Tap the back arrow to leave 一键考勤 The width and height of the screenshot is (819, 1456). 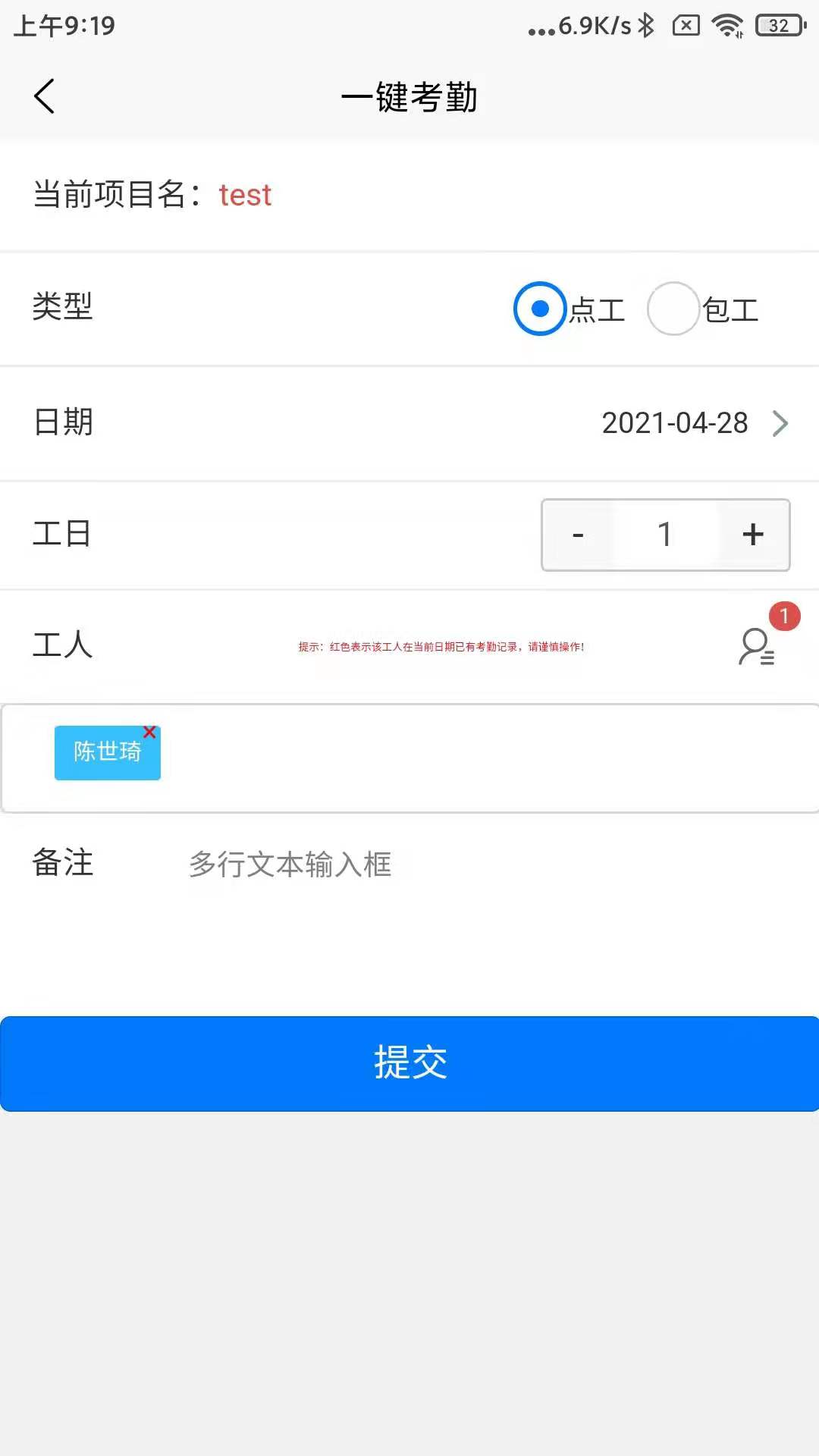43,96
